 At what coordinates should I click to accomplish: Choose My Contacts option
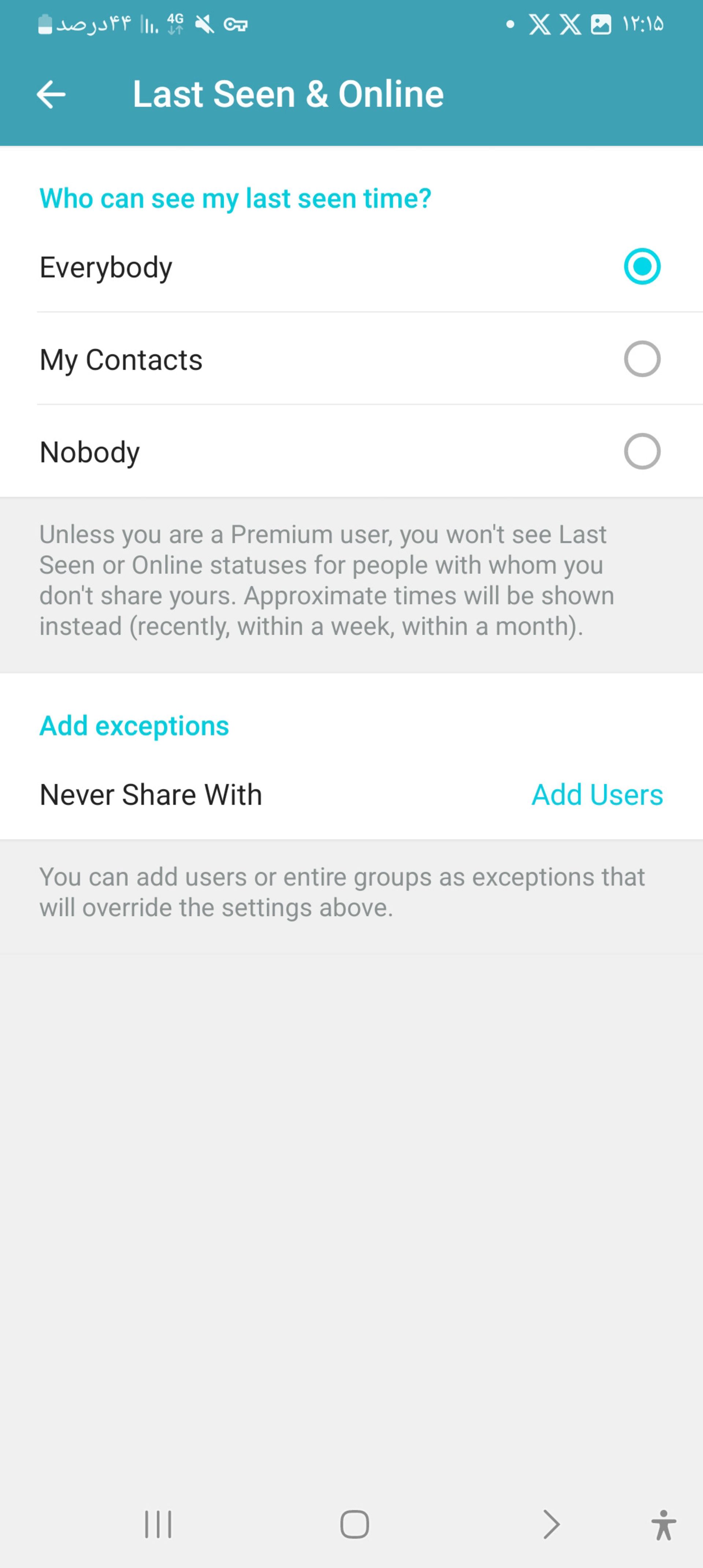(x=641, y=359)
